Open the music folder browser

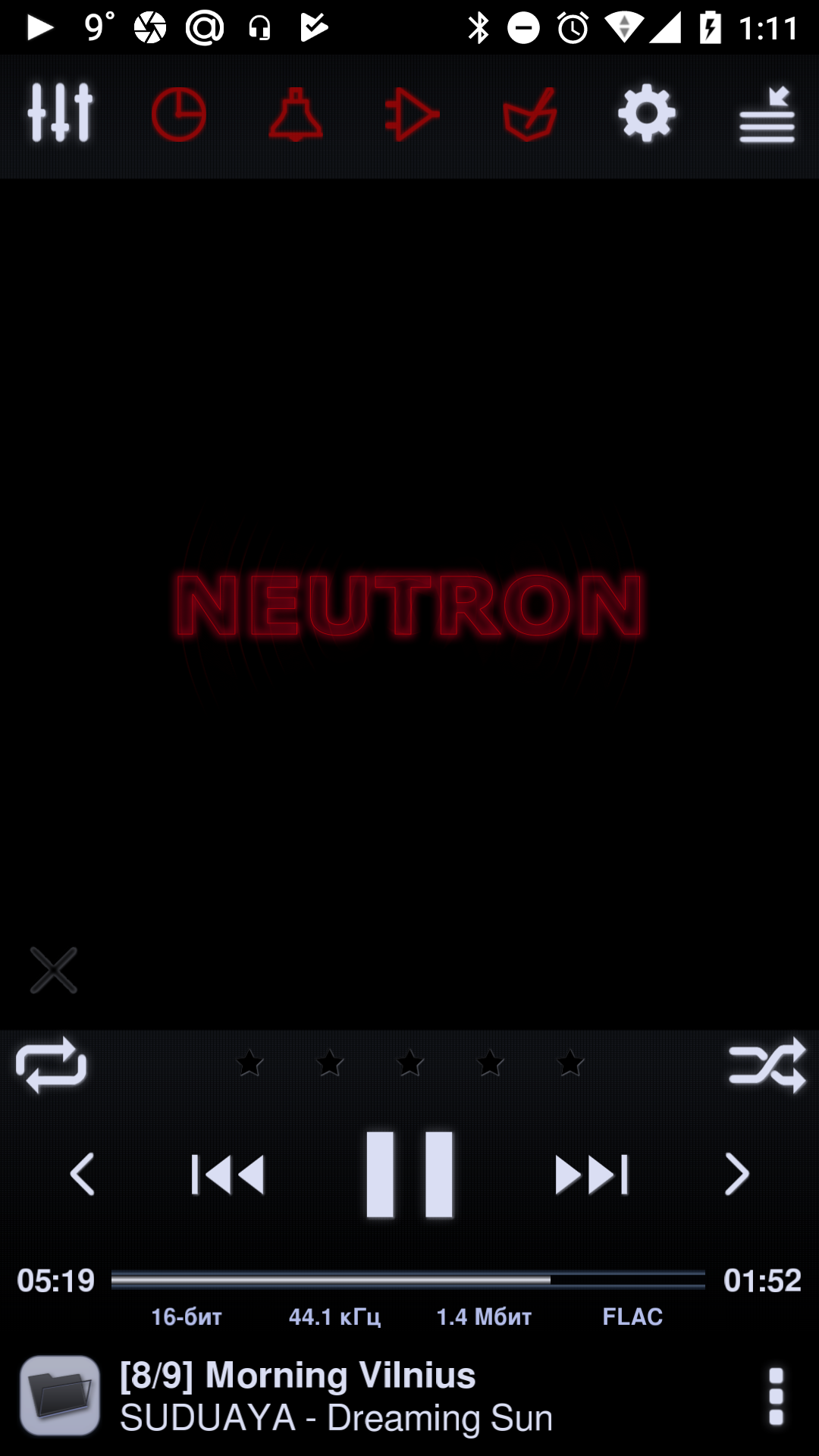[x=60, y=1395]
